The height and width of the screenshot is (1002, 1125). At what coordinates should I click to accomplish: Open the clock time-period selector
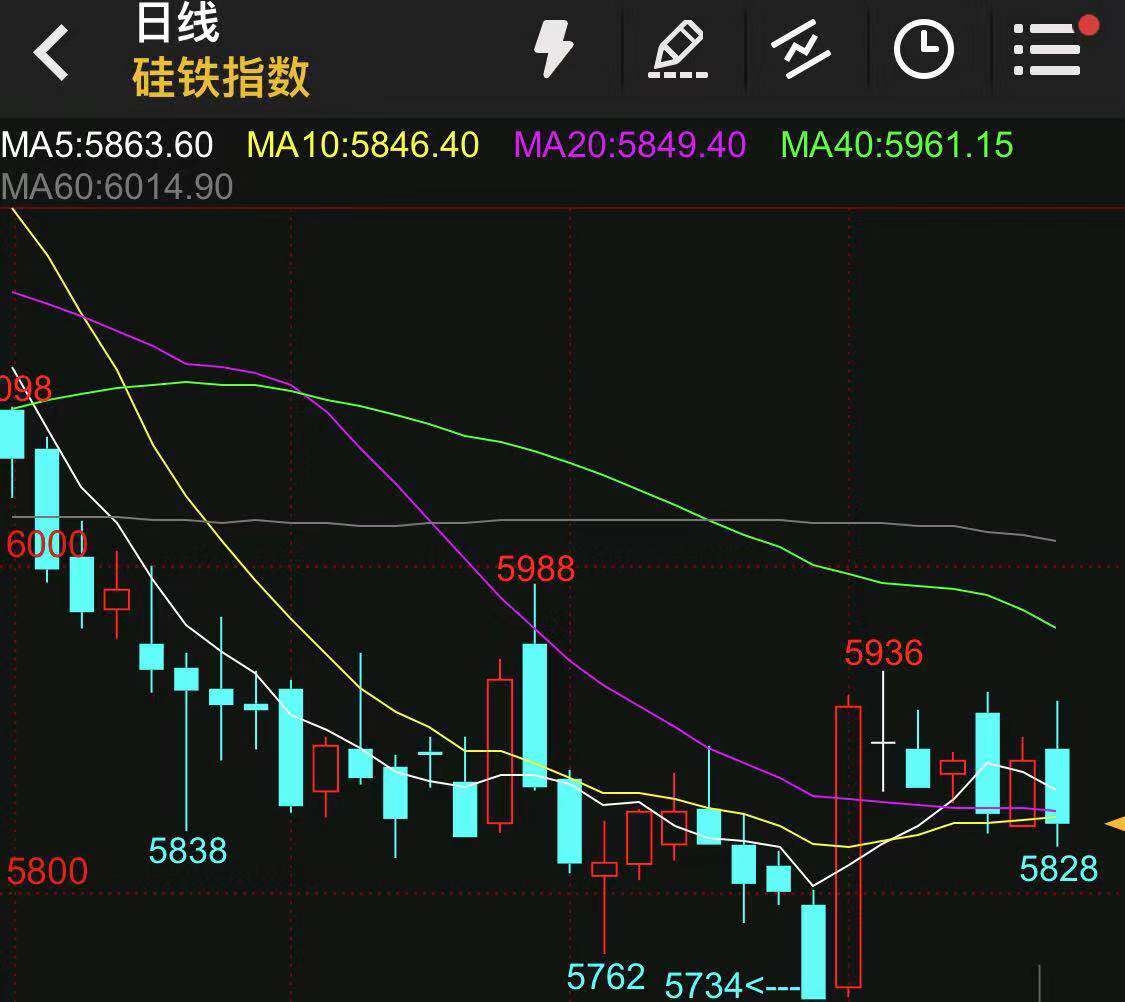(922, 50)
